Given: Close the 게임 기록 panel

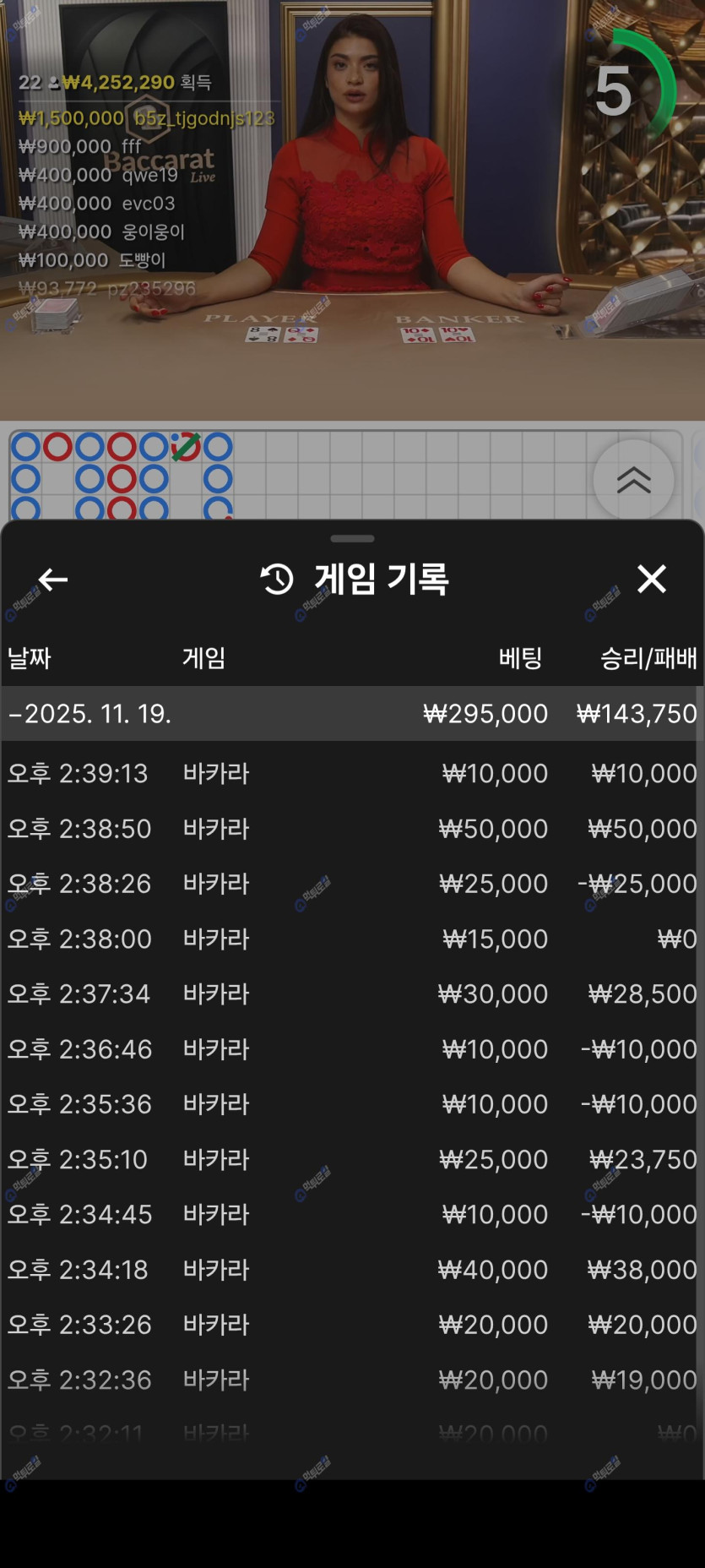Looking at the screenshot, I should pos(651,580).
